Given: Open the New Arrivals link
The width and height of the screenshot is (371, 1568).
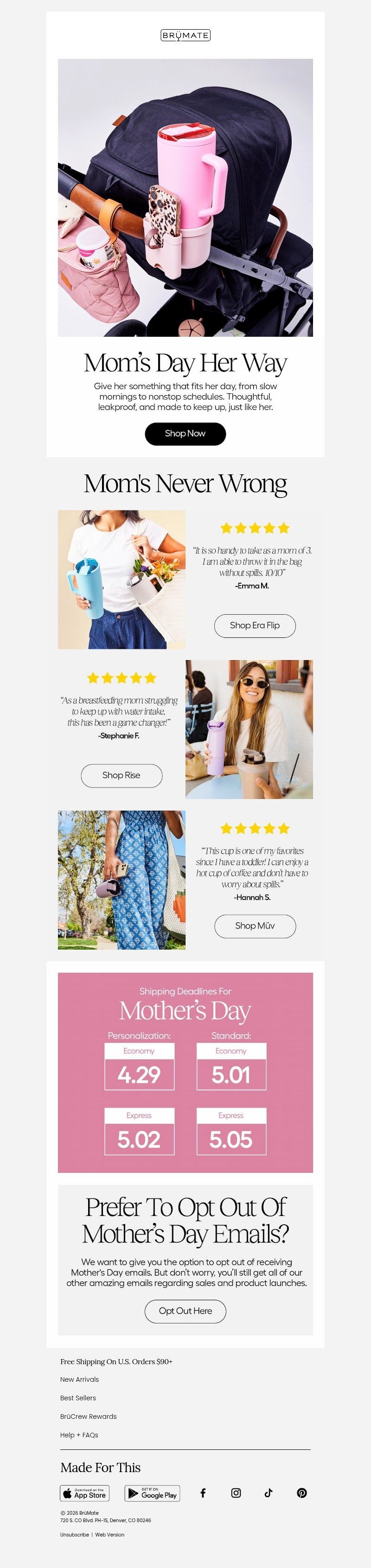Looking at the screenshot, I should point(79,1379).
